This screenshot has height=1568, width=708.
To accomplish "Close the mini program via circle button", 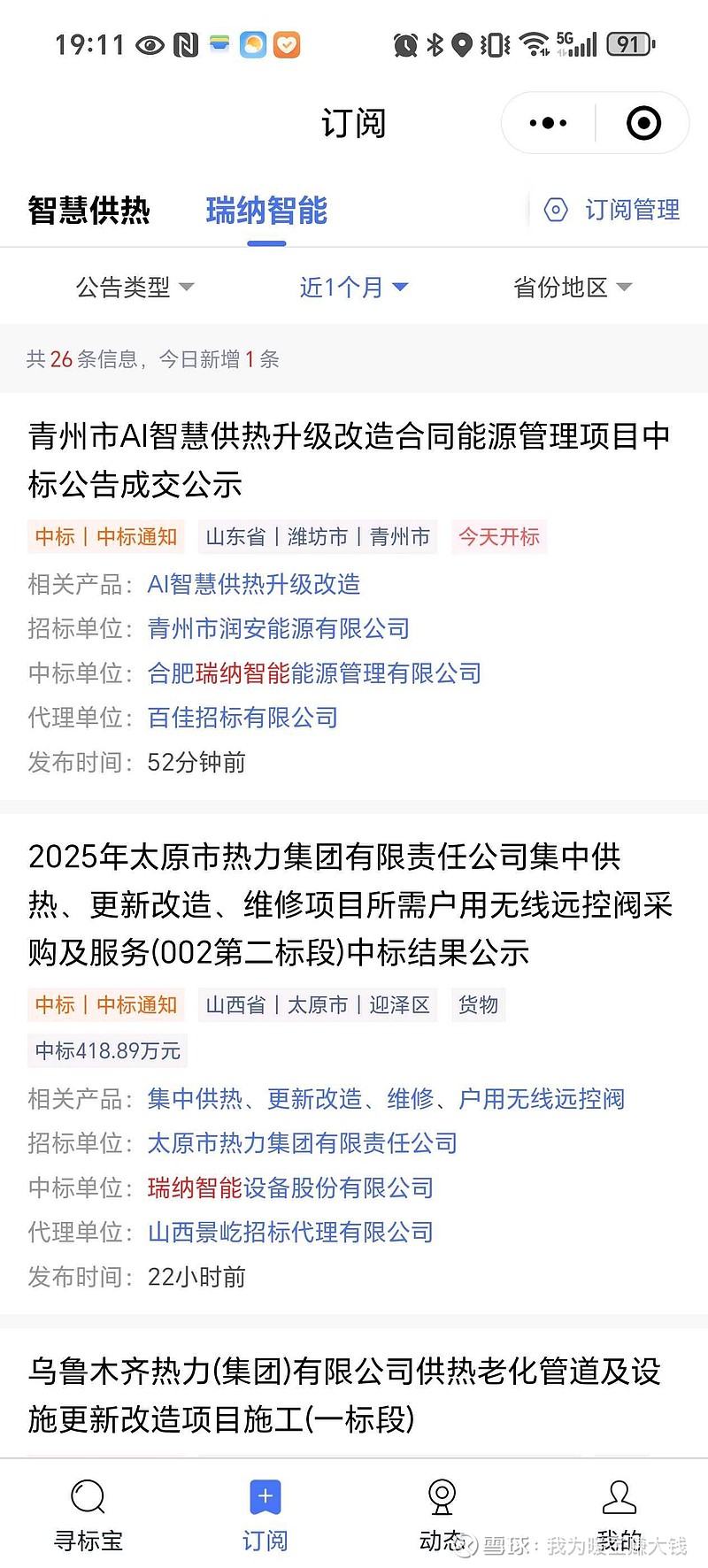I will coord(643,123).
